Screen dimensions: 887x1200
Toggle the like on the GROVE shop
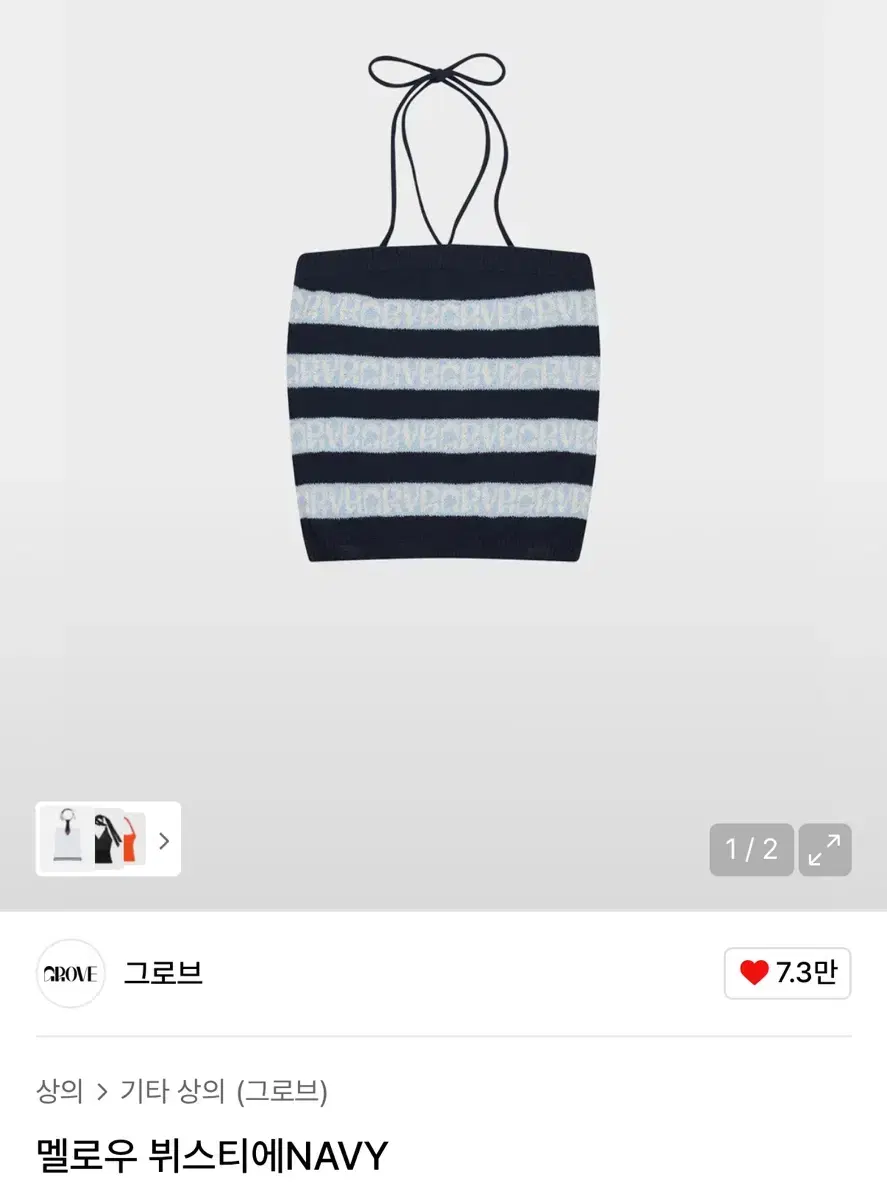pyautogui.click(x=787, y=973)
